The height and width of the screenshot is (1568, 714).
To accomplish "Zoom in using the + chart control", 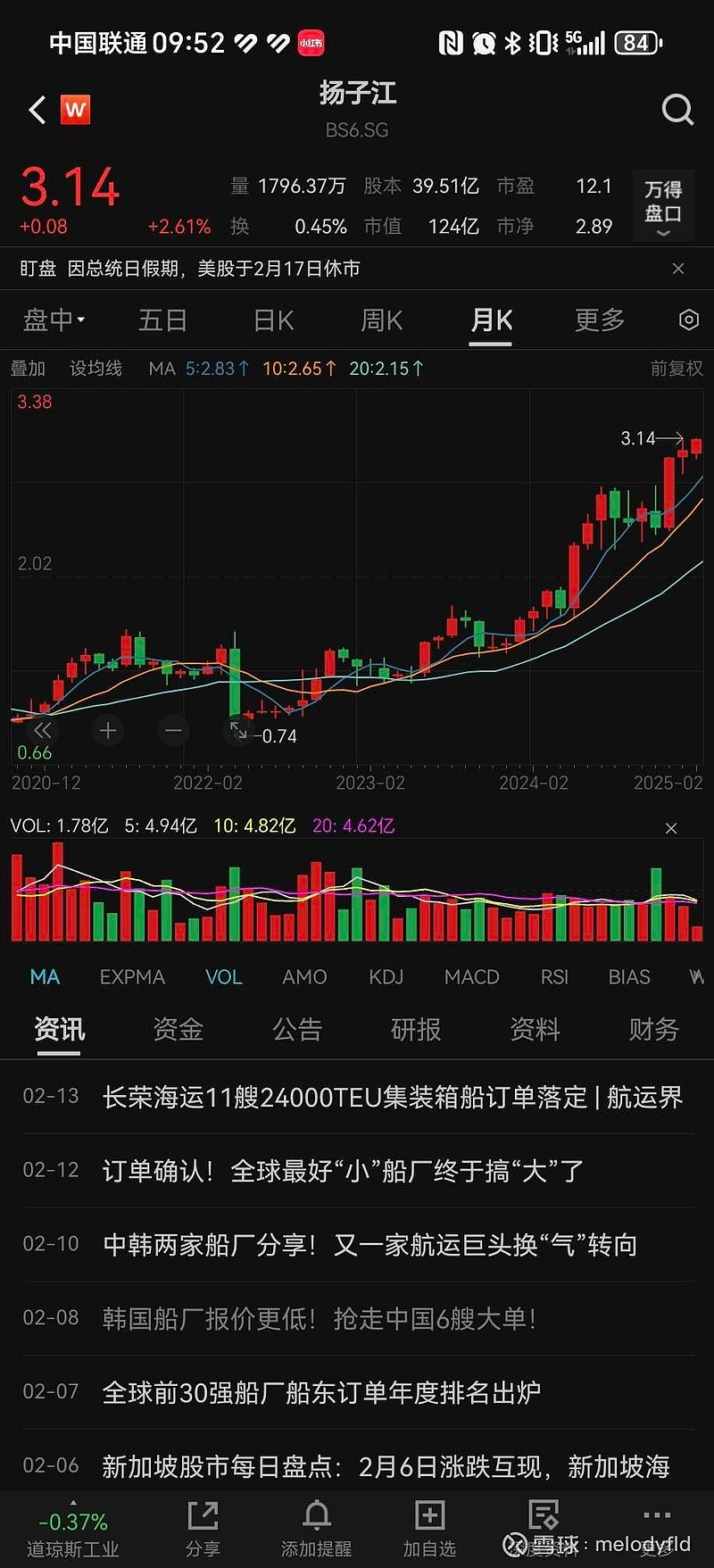I will 107,730.
